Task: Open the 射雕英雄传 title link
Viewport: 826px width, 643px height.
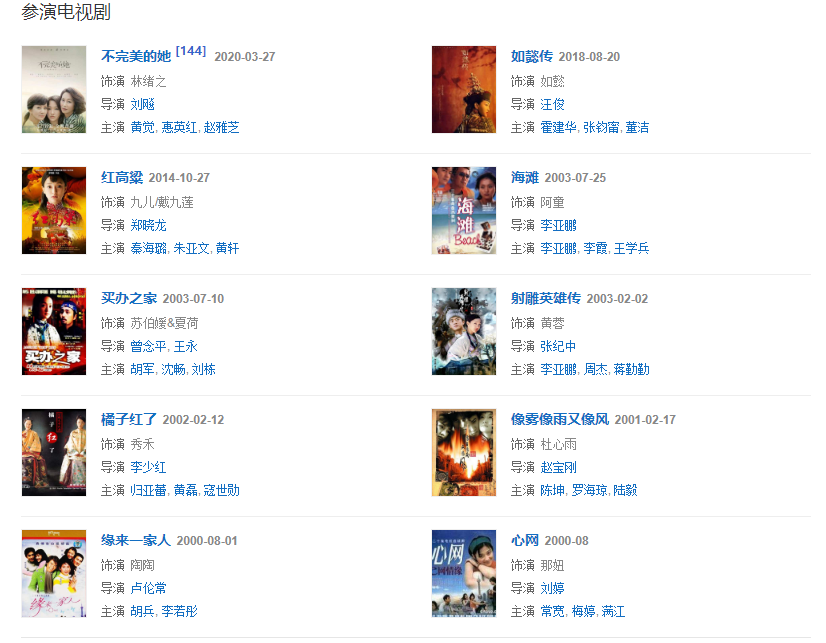Action: click(x=545, y=298)
